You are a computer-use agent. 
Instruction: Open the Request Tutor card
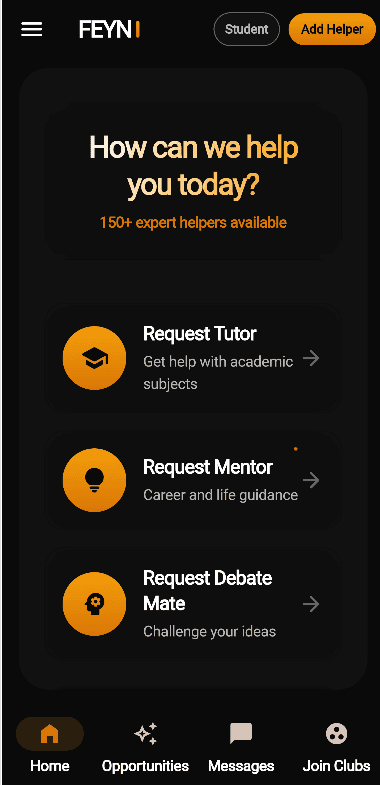193,358
